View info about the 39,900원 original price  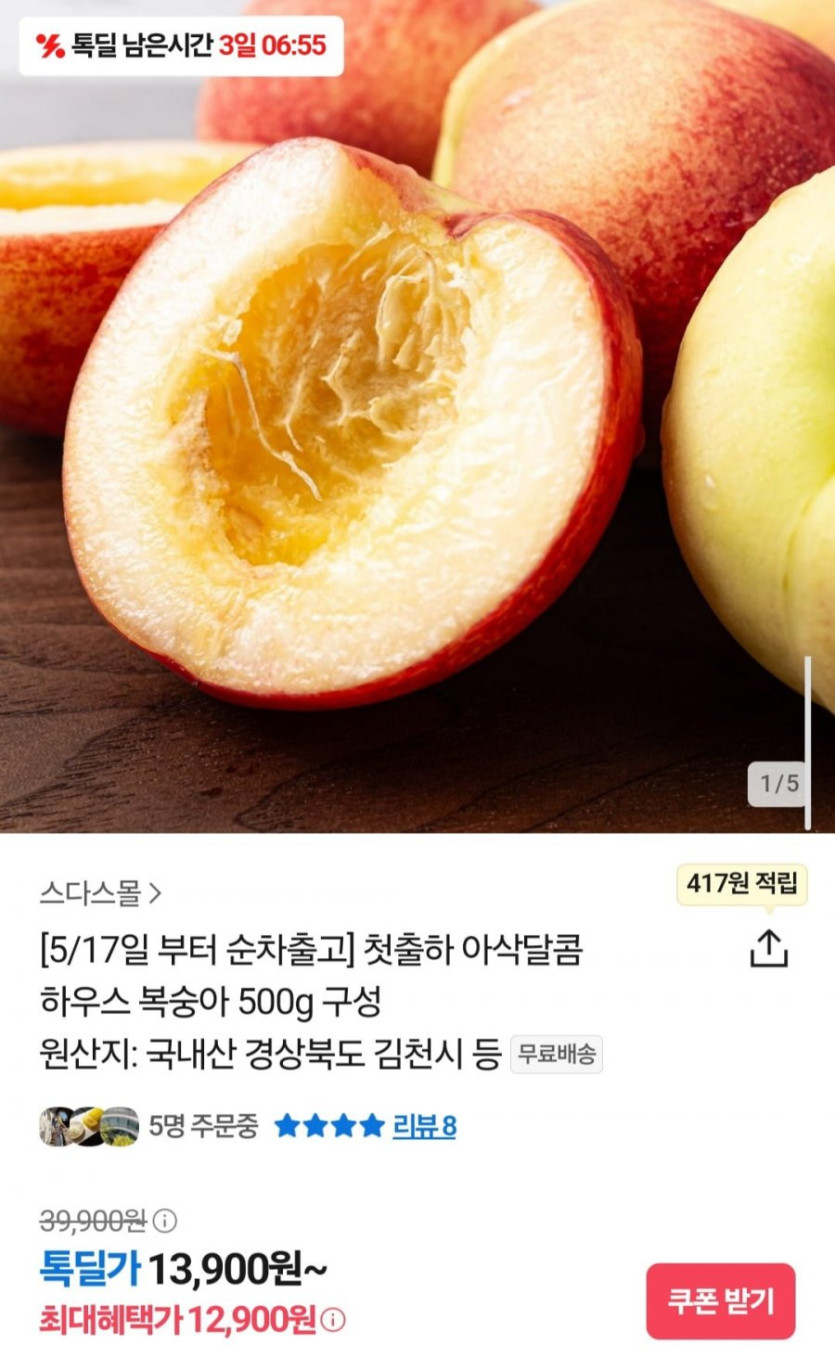(165, 1221)
